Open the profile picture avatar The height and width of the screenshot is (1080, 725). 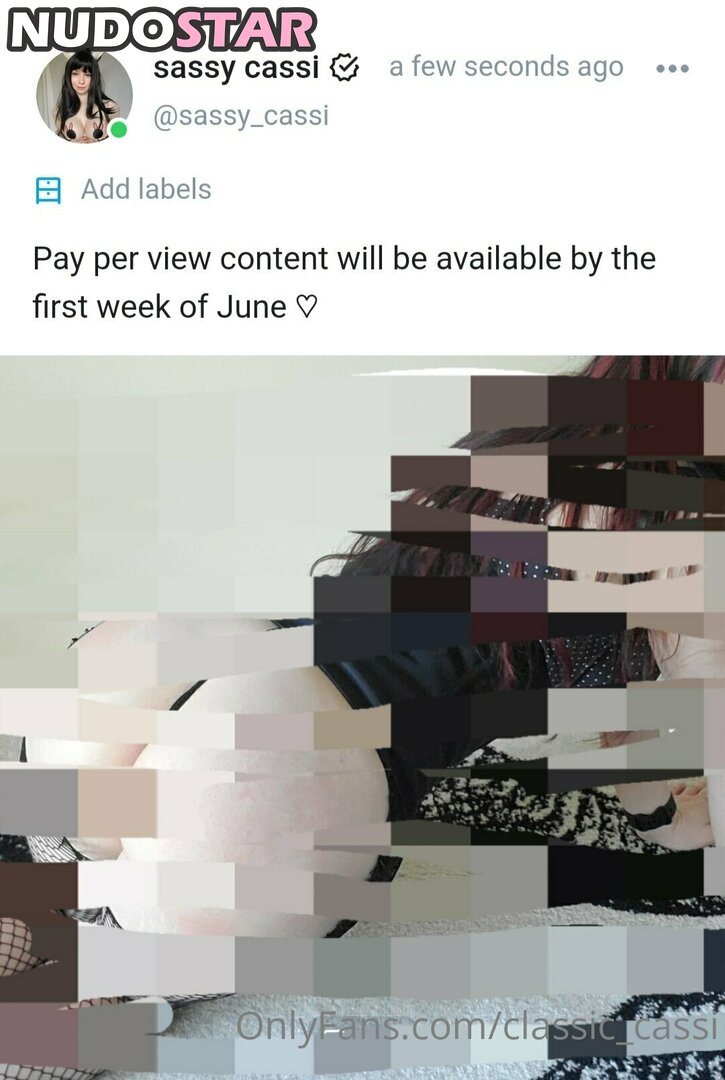(84, 97)
